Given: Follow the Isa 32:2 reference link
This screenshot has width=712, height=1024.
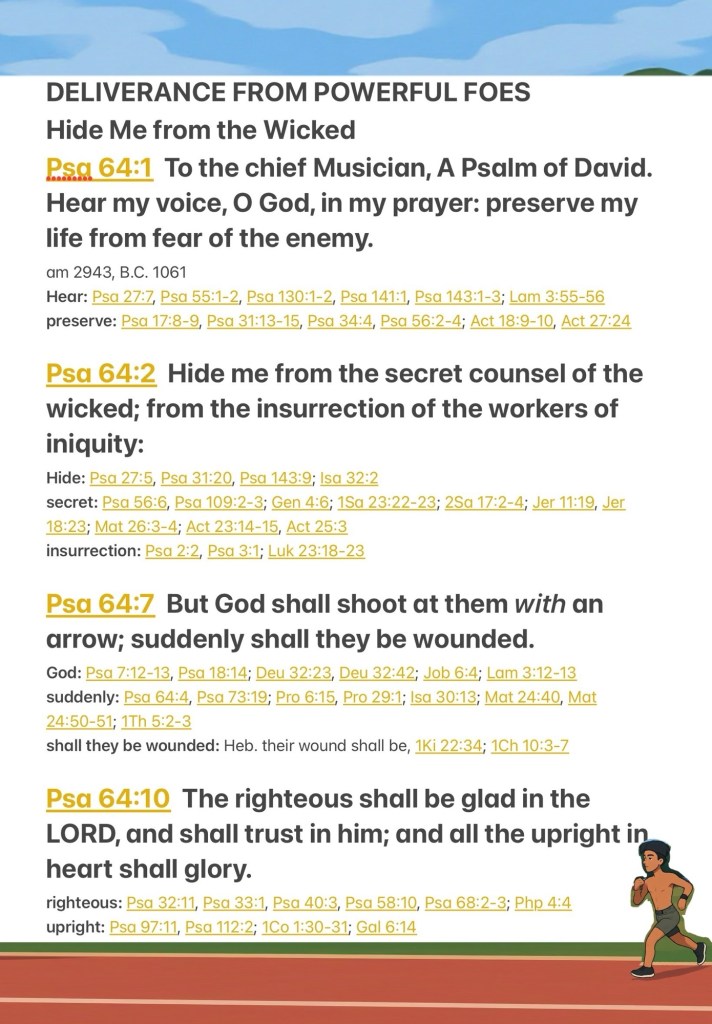Looking at the screenshot, I should 343,478.
